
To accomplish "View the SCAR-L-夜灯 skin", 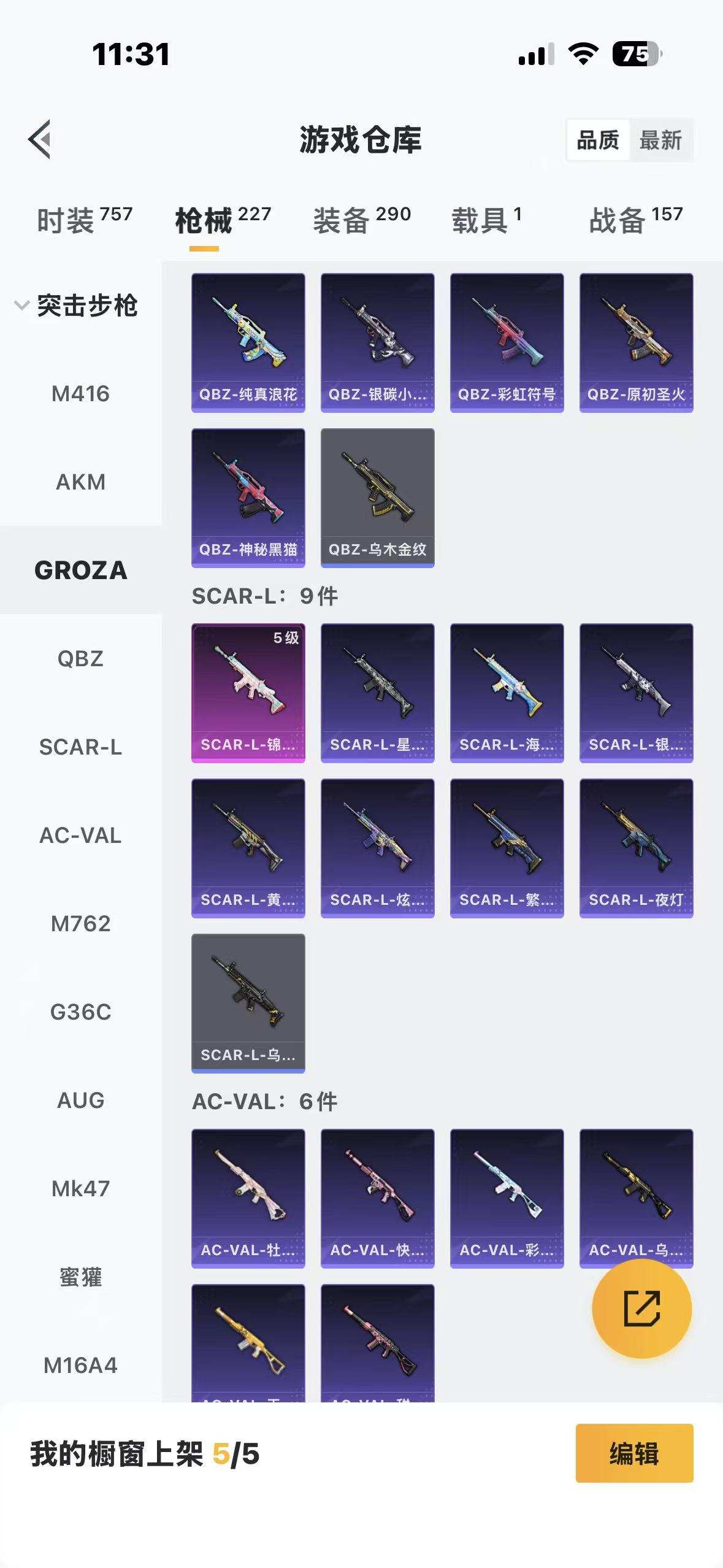I will 636,848.
